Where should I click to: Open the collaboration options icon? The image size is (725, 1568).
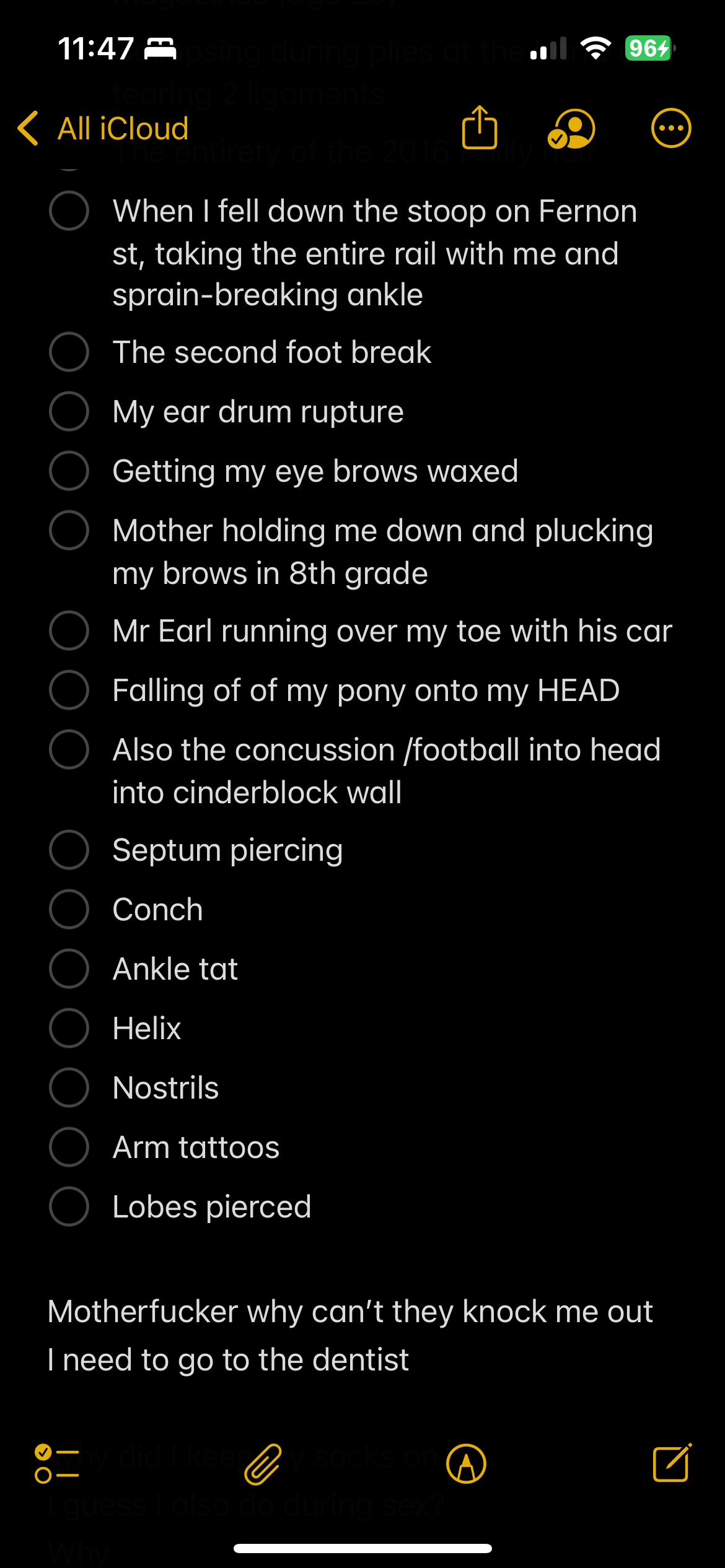(x=571, y=129)
